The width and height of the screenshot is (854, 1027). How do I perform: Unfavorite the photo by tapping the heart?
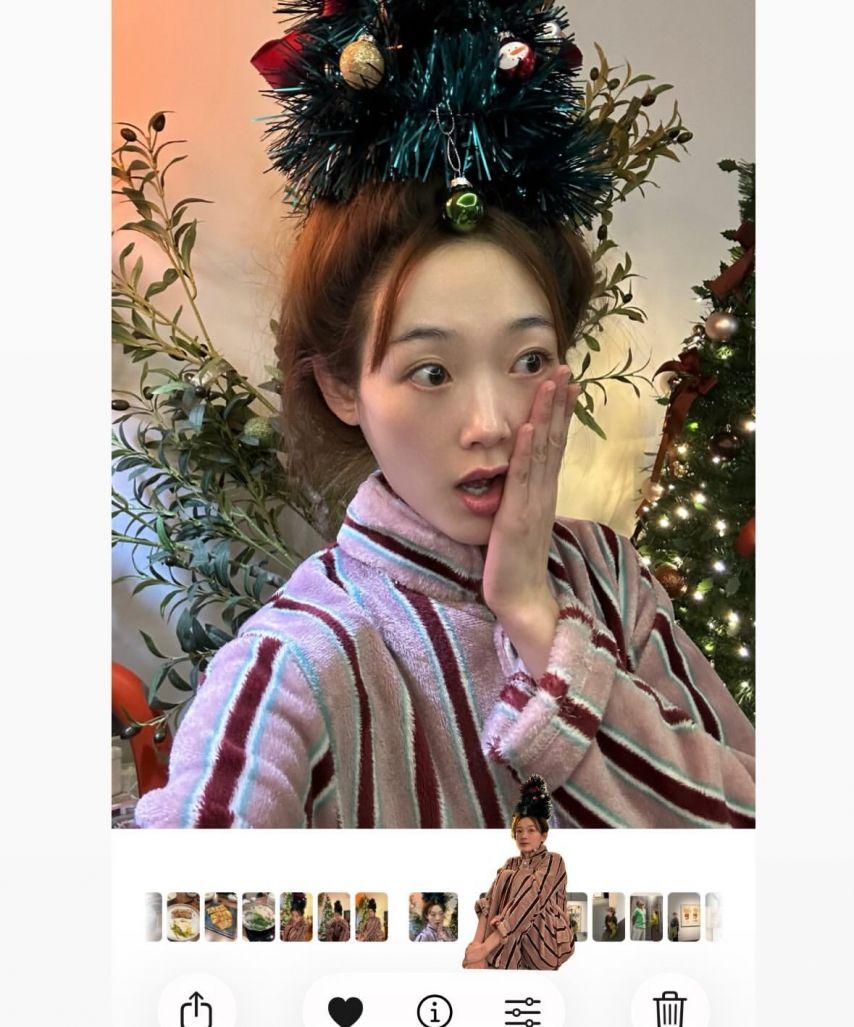click(x=343, y=1010)
